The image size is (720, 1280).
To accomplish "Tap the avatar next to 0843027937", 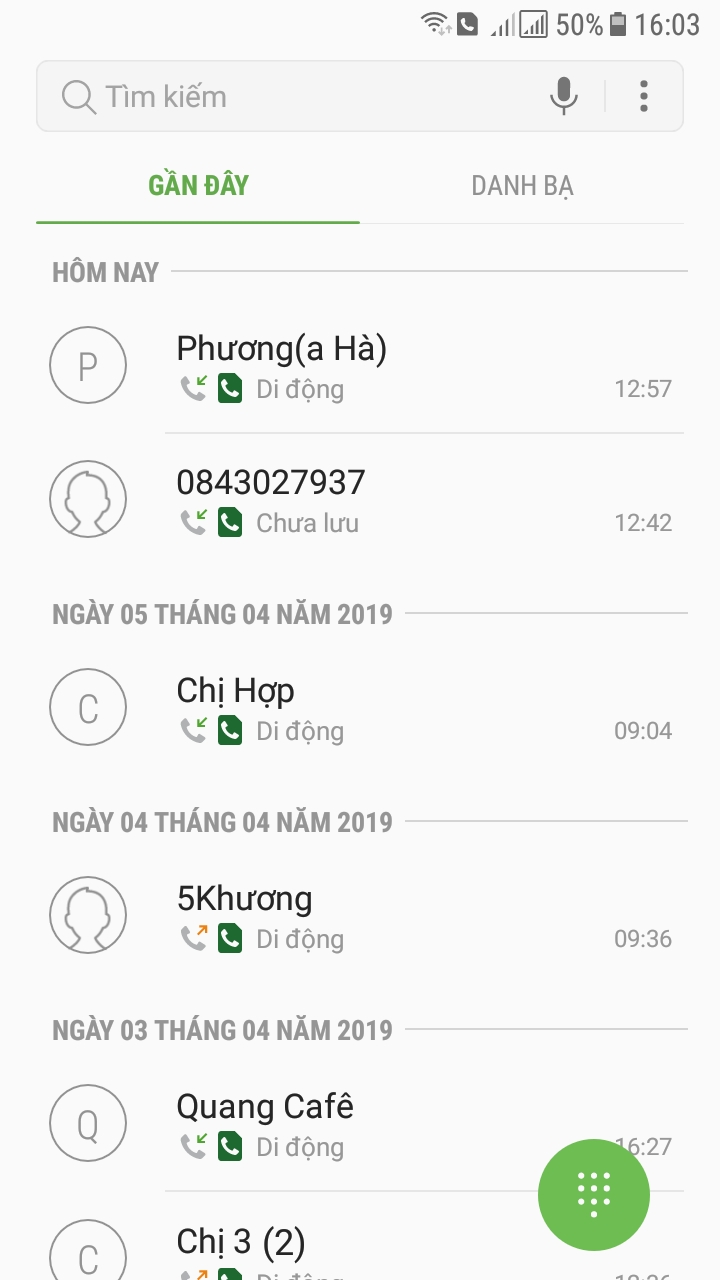I will pyautogui.click(x=88, y=499).
